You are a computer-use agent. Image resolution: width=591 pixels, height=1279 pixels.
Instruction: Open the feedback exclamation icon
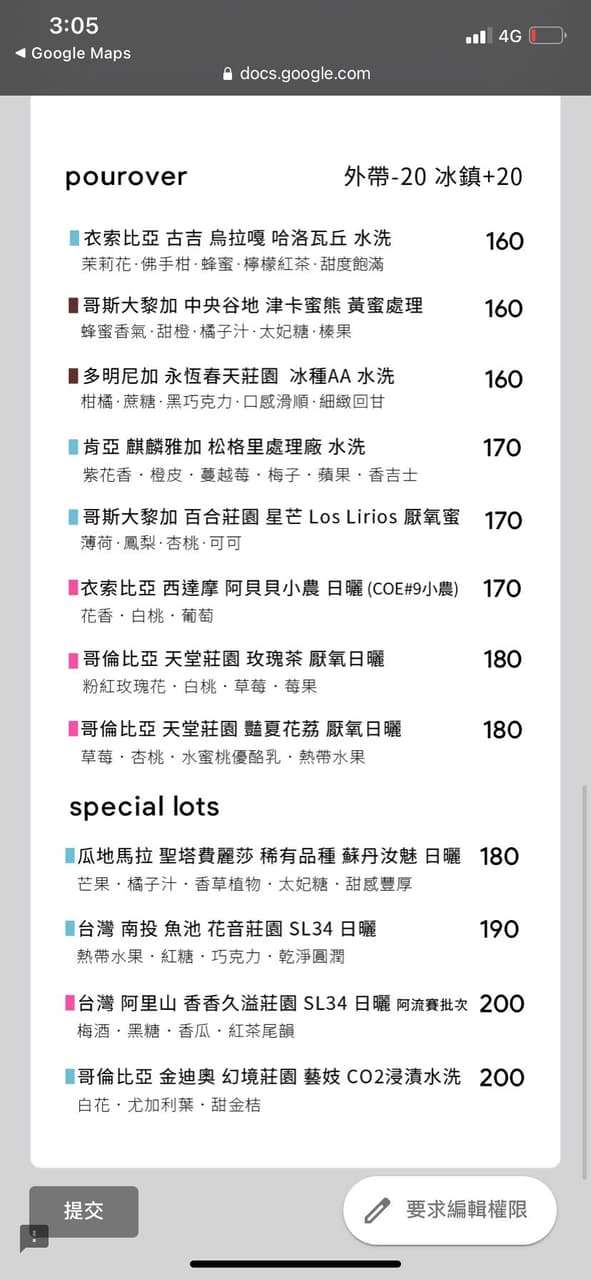[33, 1237]
